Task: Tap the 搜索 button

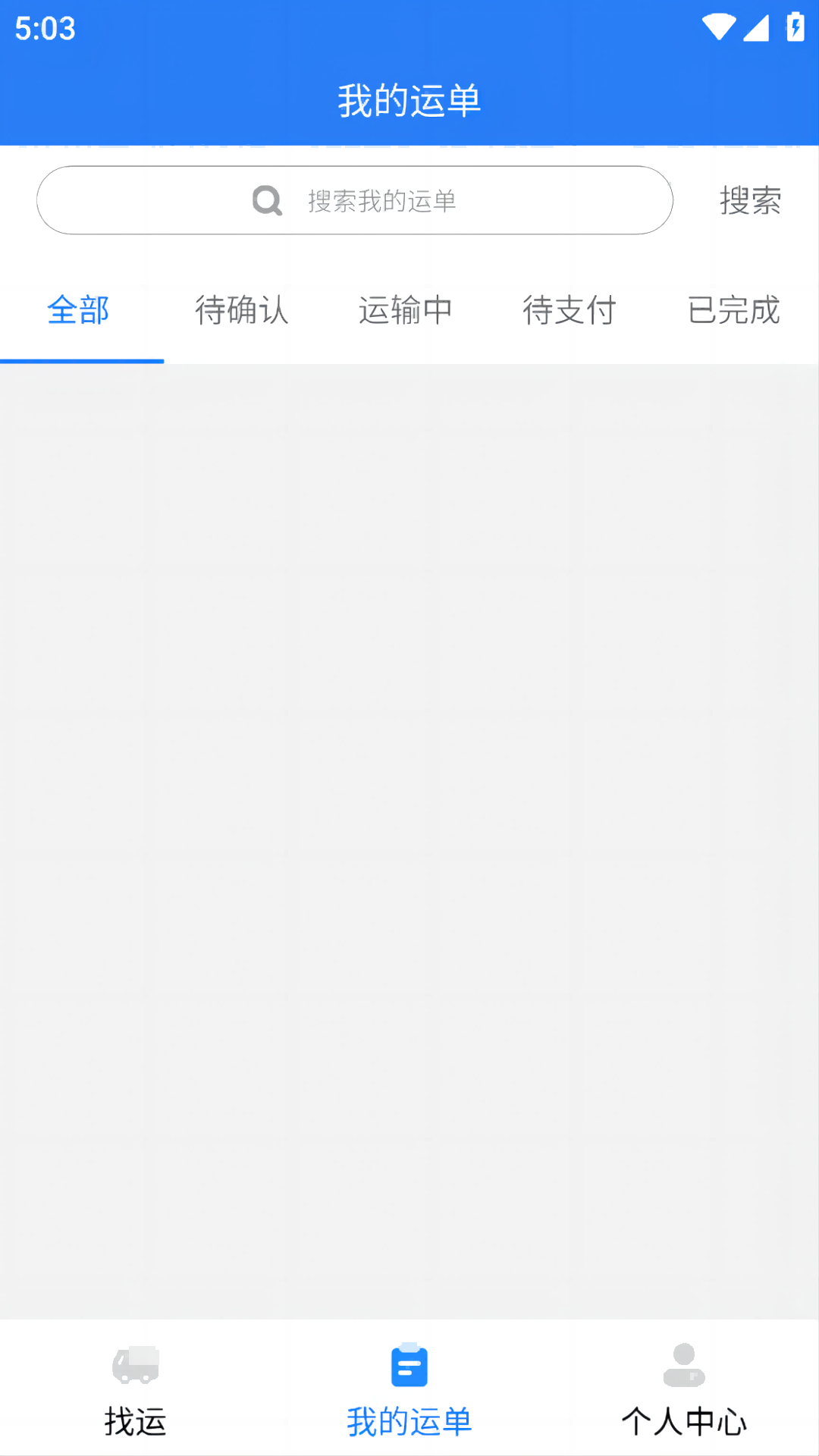Action: pyautogui.click(x=750, y=200)
